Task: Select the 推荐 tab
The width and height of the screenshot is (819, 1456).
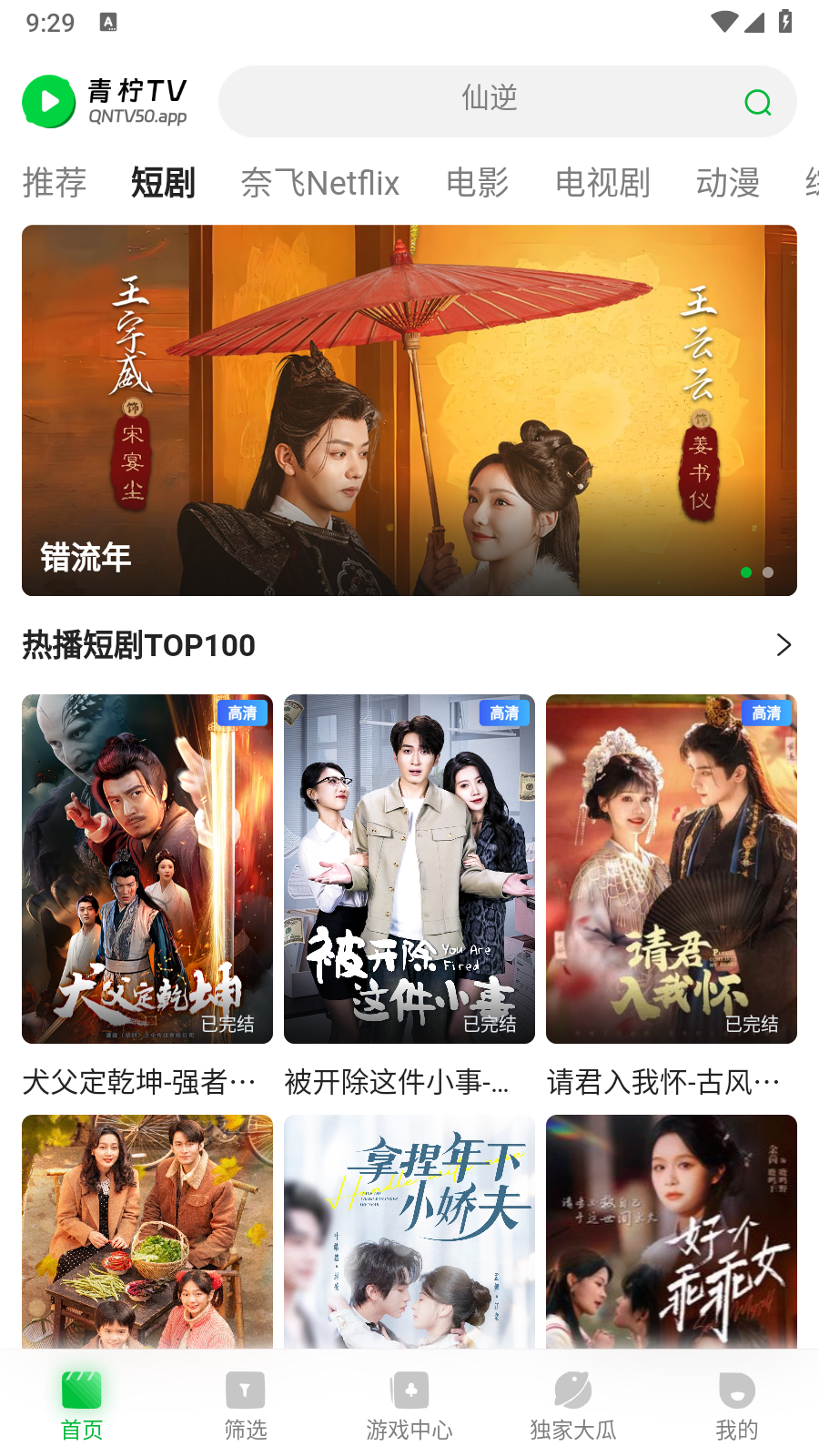Action: pyautogui.click(x=54, y=184)
